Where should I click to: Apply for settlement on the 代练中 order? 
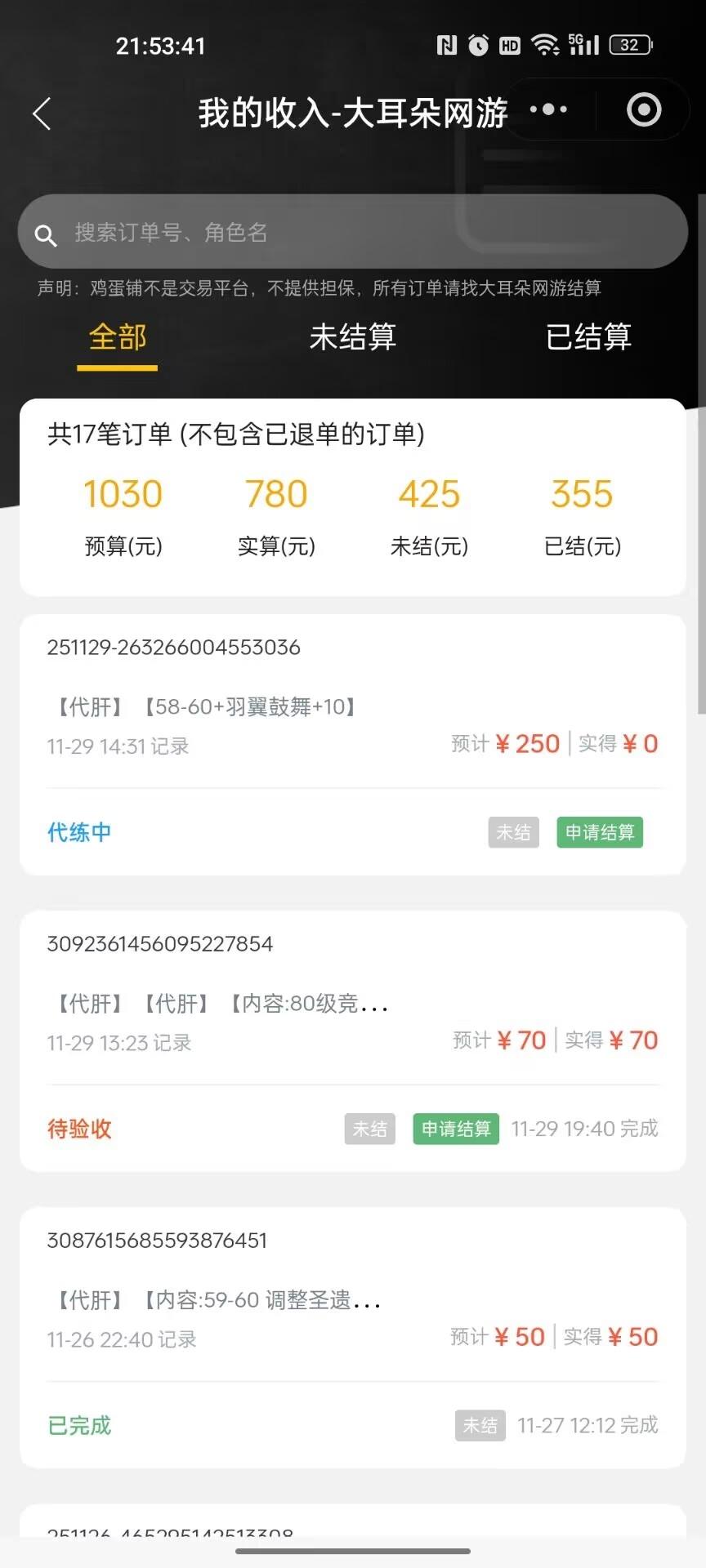(600, 832)
